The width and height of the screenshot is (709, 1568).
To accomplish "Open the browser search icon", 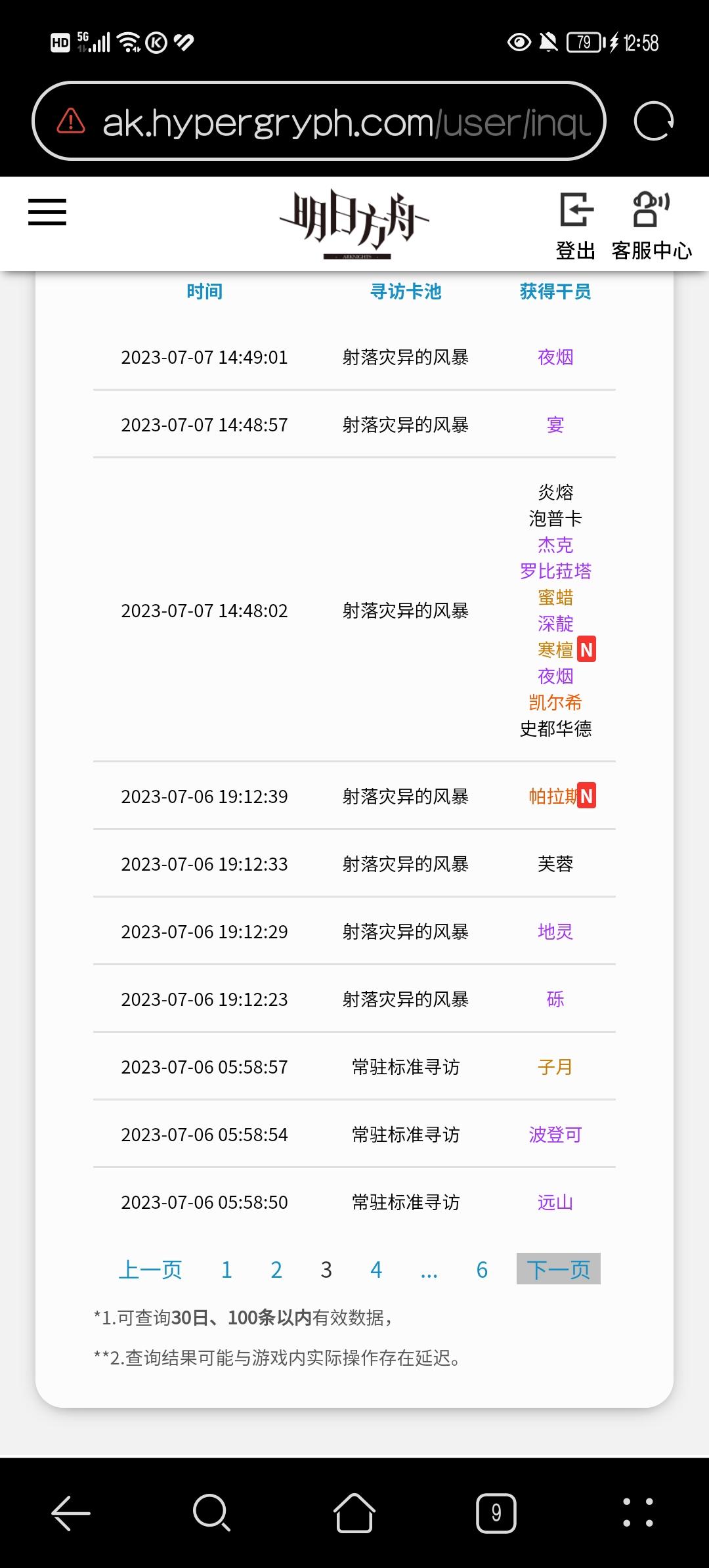I will click(x=211, y=1513).
